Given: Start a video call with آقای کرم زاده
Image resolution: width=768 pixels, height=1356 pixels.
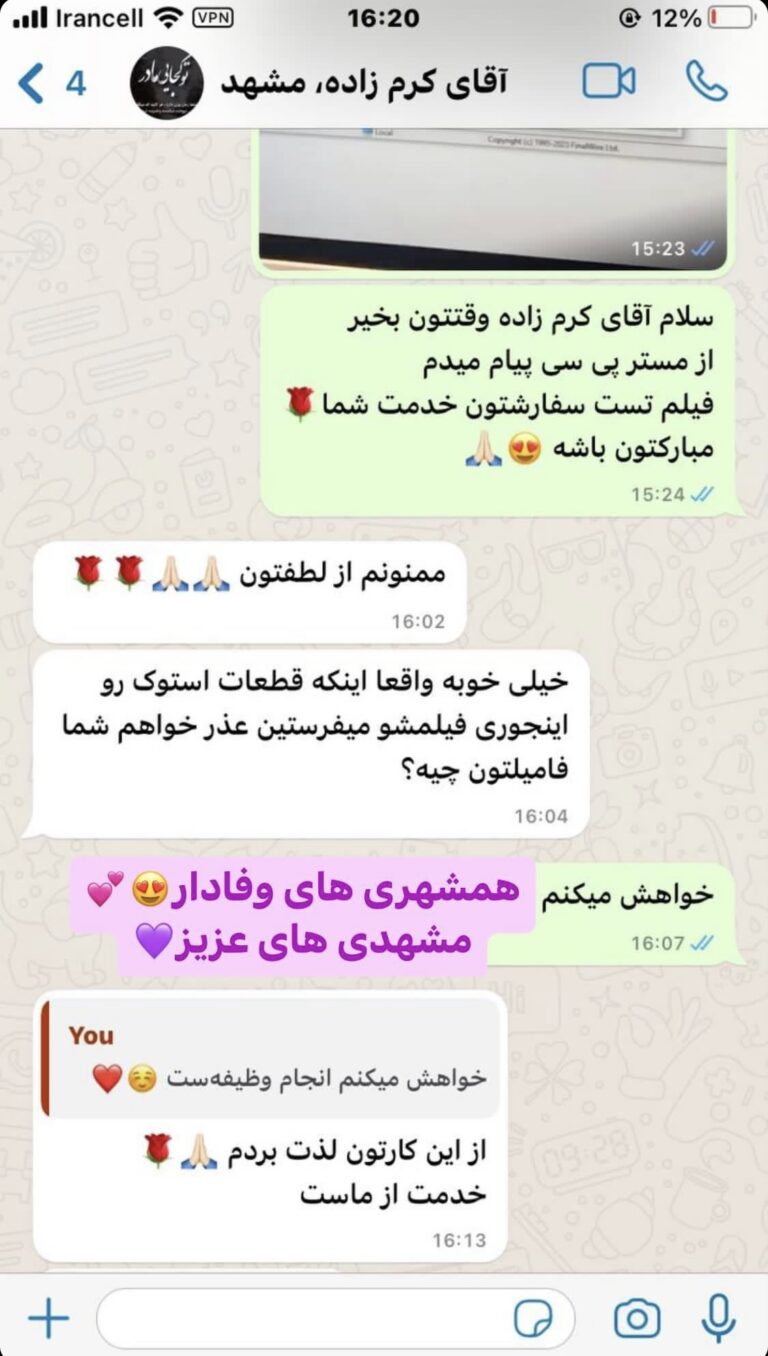Looking at the screenshot, I should tap(609, 82).
